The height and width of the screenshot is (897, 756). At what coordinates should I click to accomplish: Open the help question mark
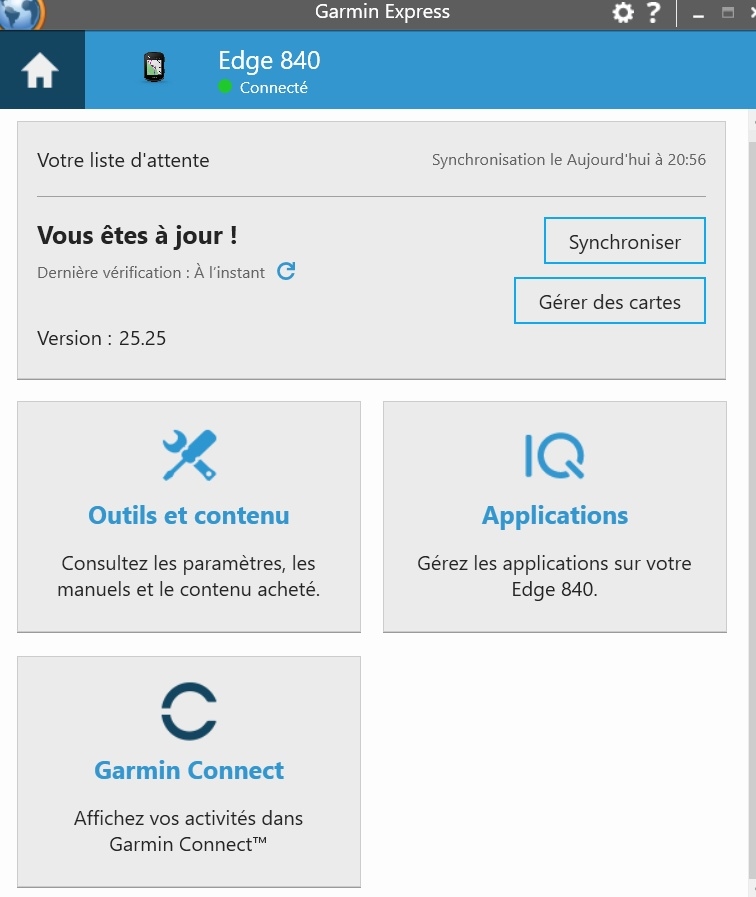(654, 13)
